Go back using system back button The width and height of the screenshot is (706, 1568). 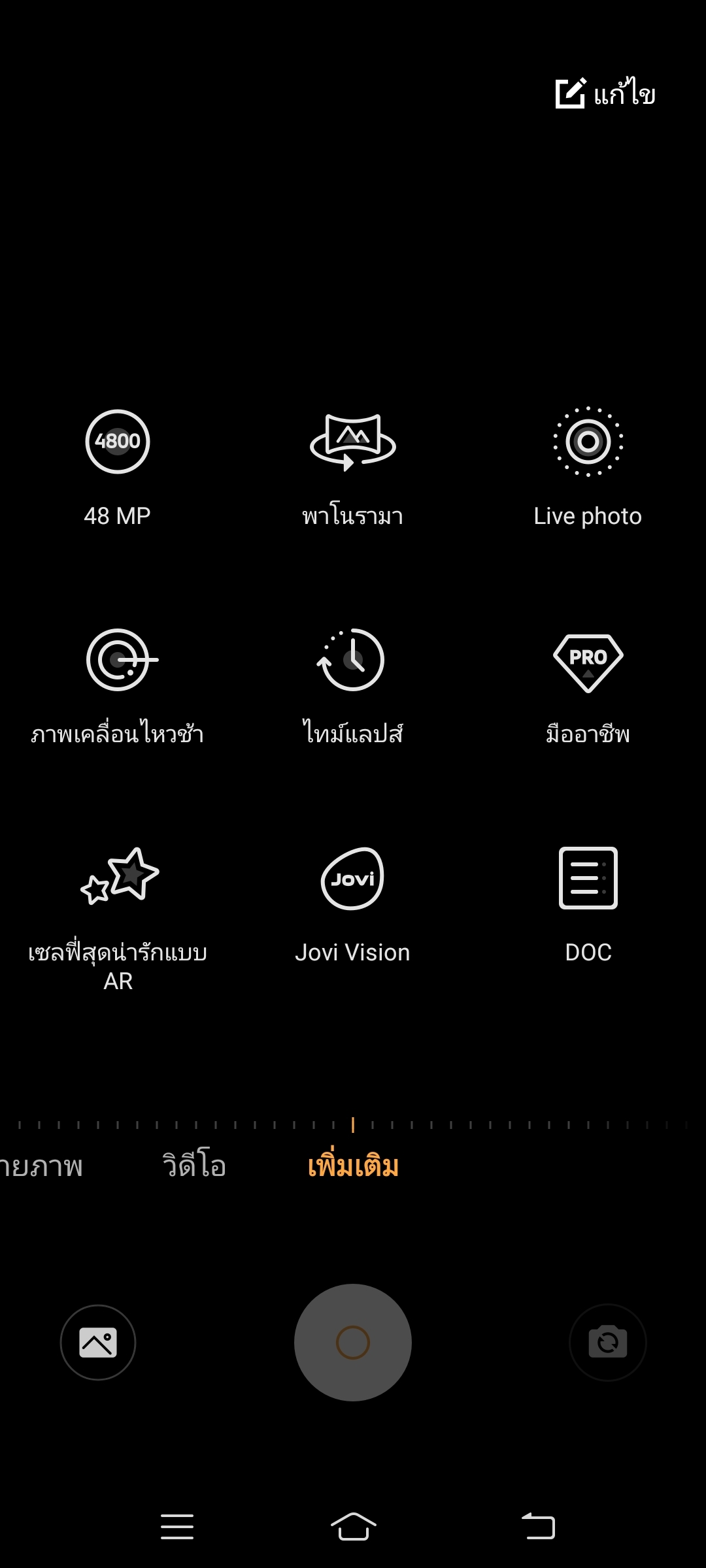538,1527
